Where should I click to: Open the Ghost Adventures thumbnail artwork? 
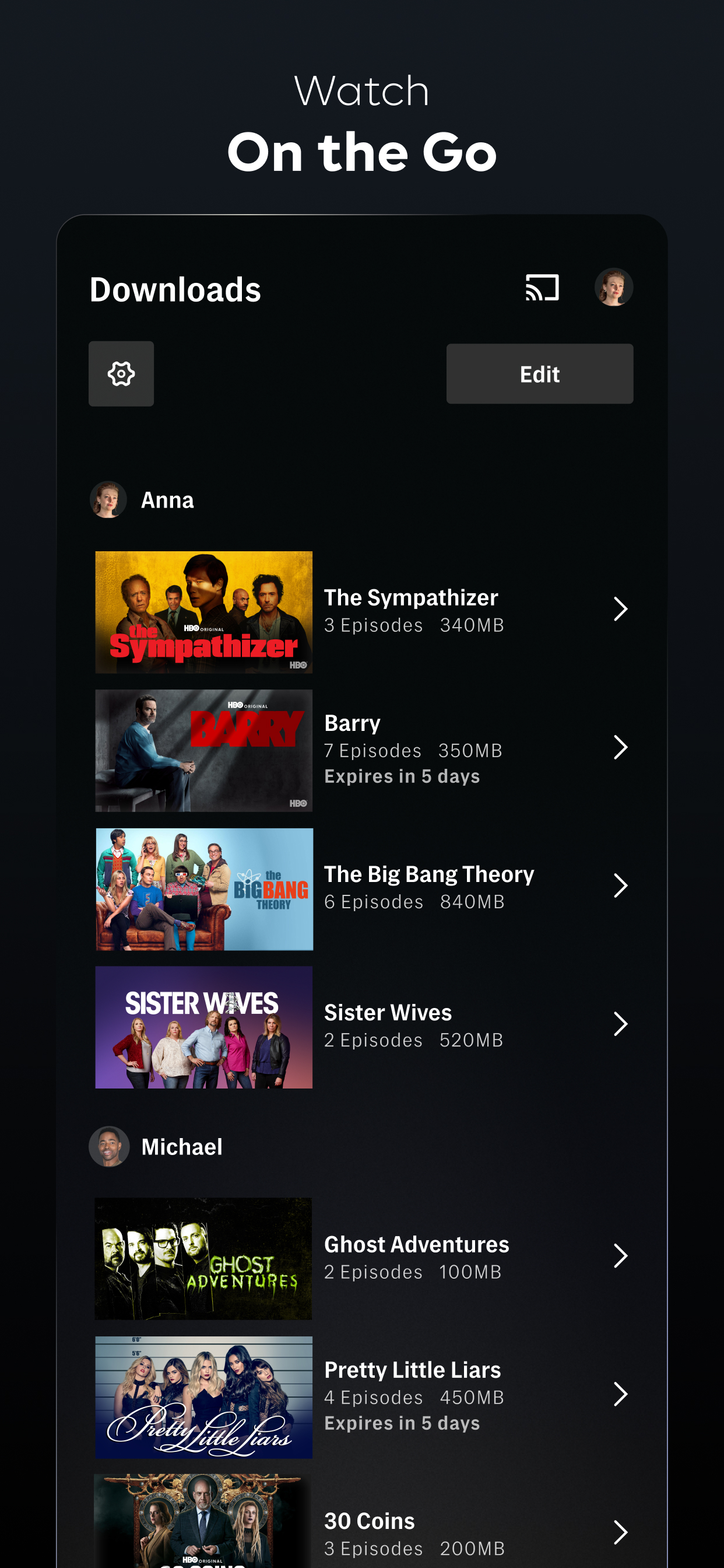(203, 1256)
